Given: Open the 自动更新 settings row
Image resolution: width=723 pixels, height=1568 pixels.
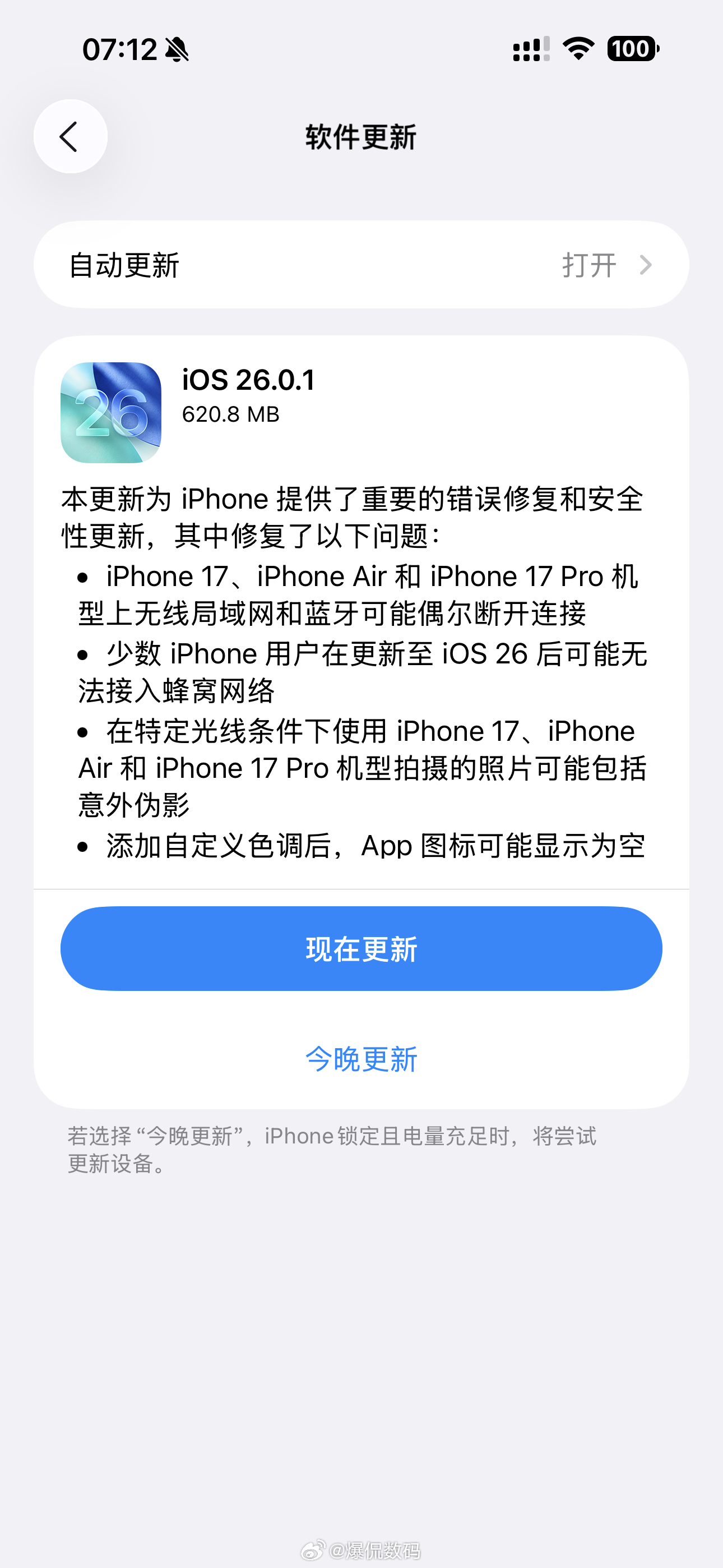Looking at the screenshot, I should pyautogui.click(x=361, y=264).
